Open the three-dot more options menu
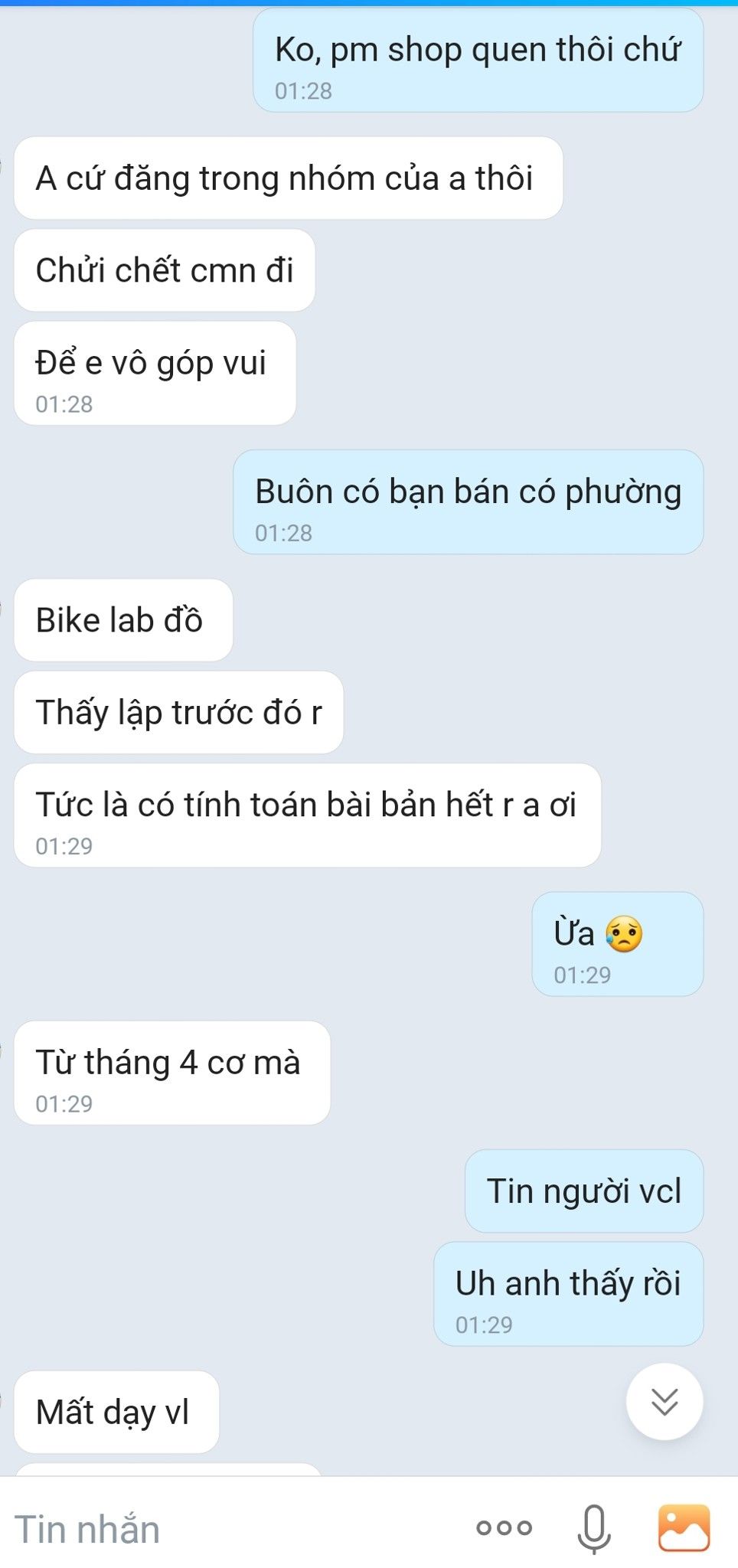Screen dimensions: 738x1568 [504, 1528]
